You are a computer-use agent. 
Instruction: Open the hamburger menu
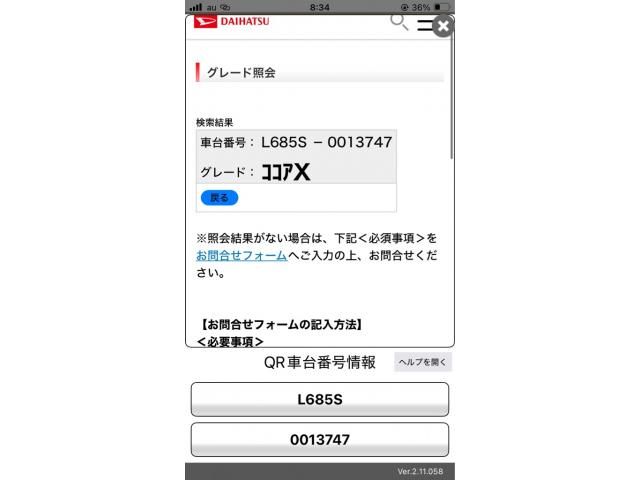(x=424, y=24)
